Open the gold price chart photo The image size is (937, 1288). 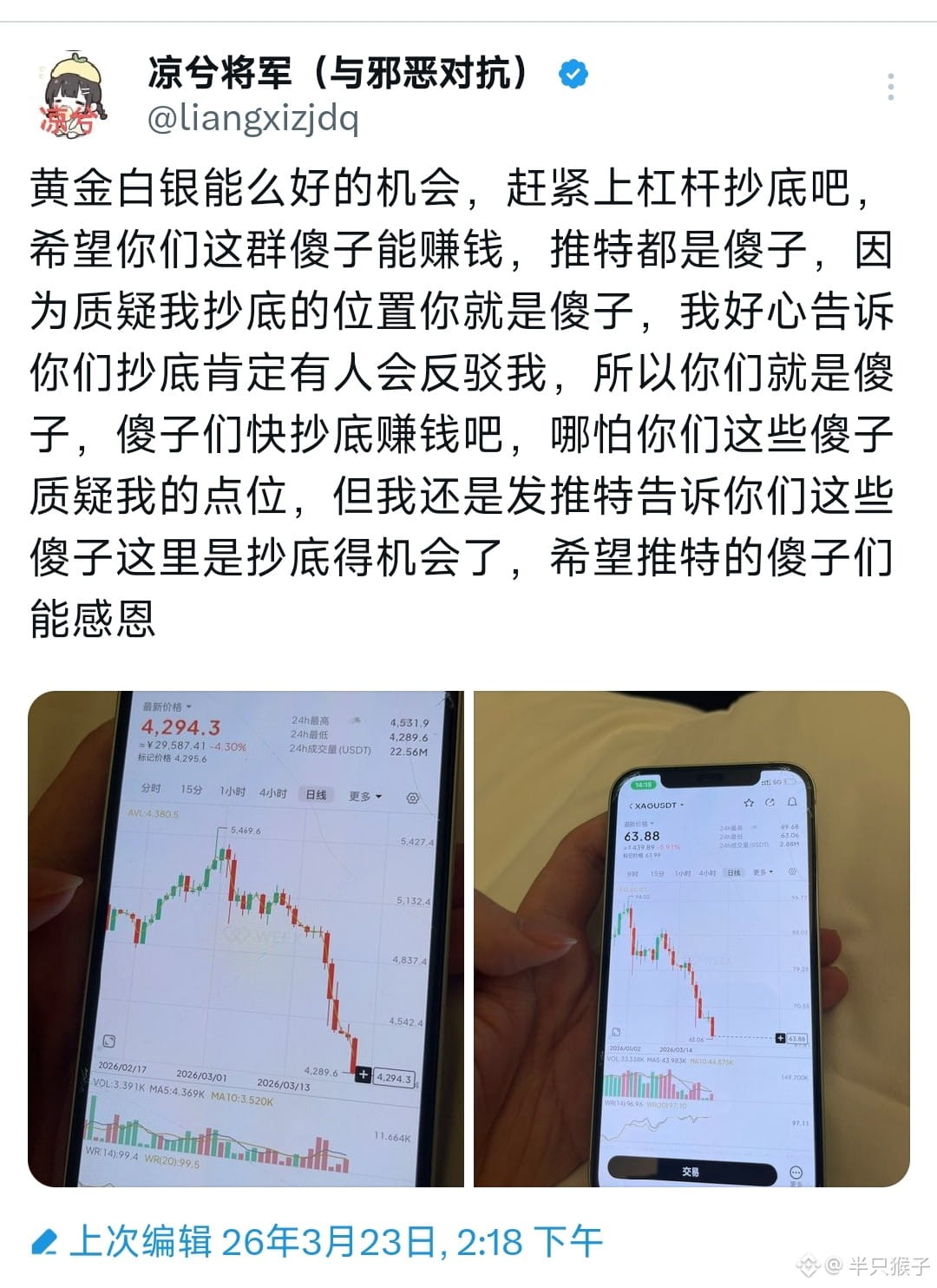pyautogui.click(x=246, y=938)
